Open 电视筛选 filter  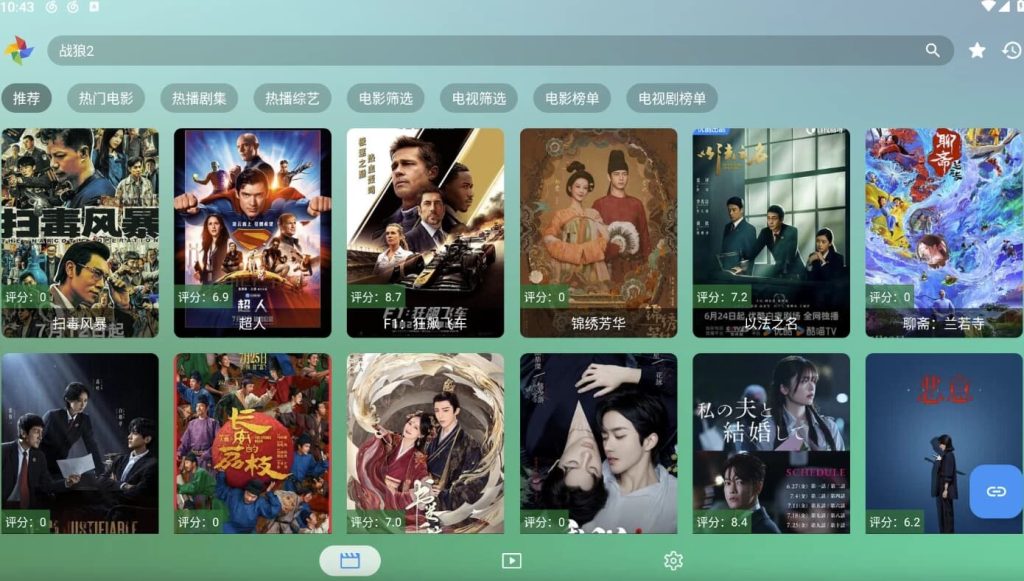(479, 98)
